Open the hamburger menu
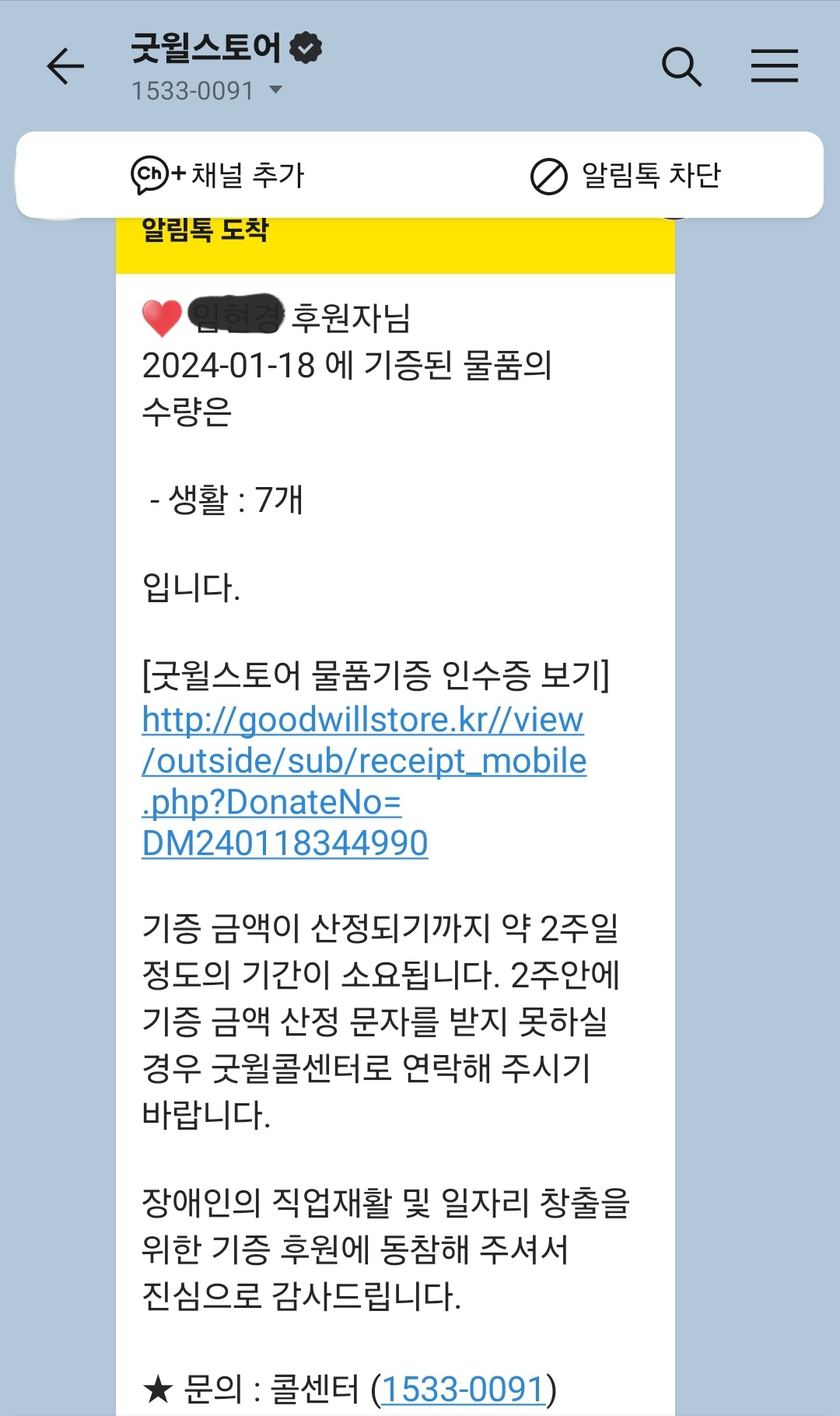 tap(774, 66)
